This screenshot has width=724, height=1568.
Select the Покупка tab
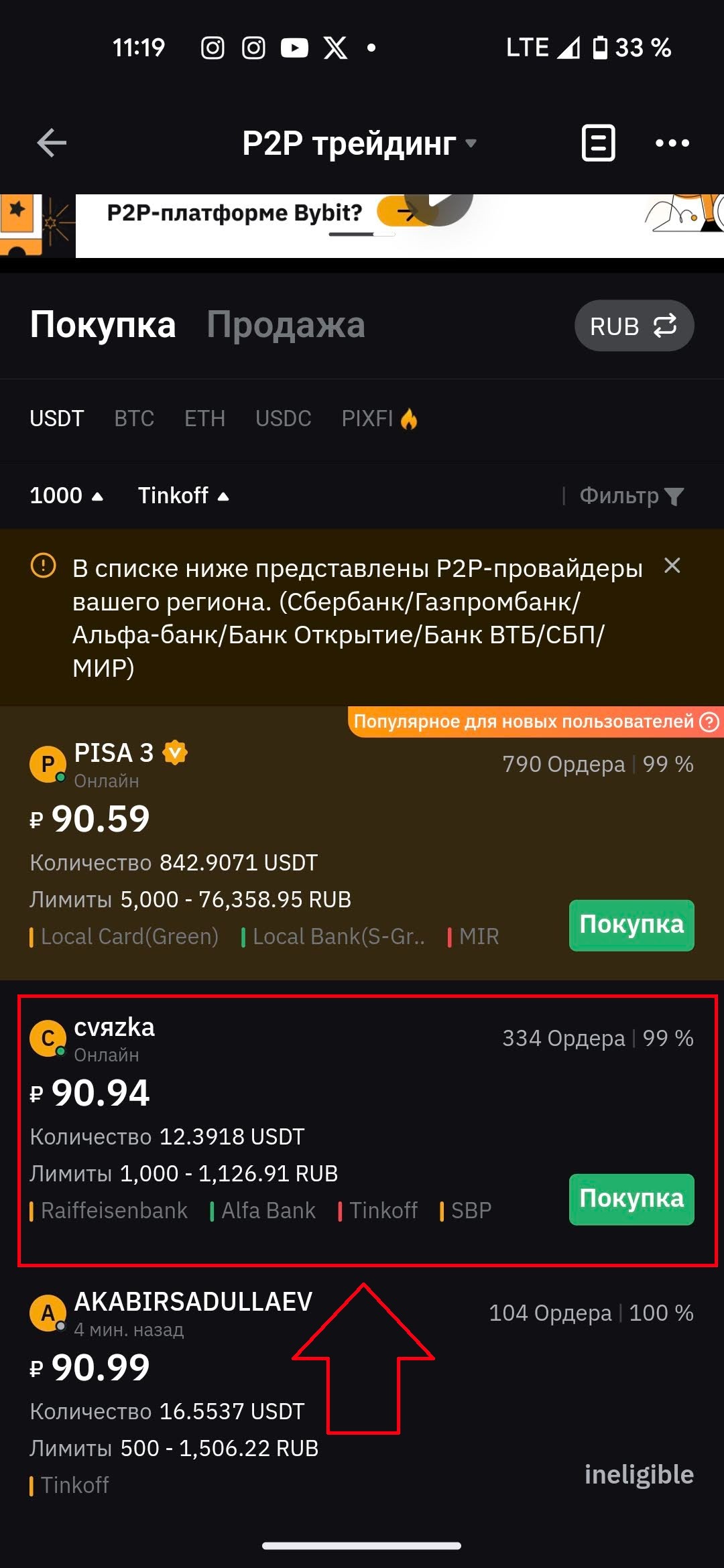(x=103, y=325)
